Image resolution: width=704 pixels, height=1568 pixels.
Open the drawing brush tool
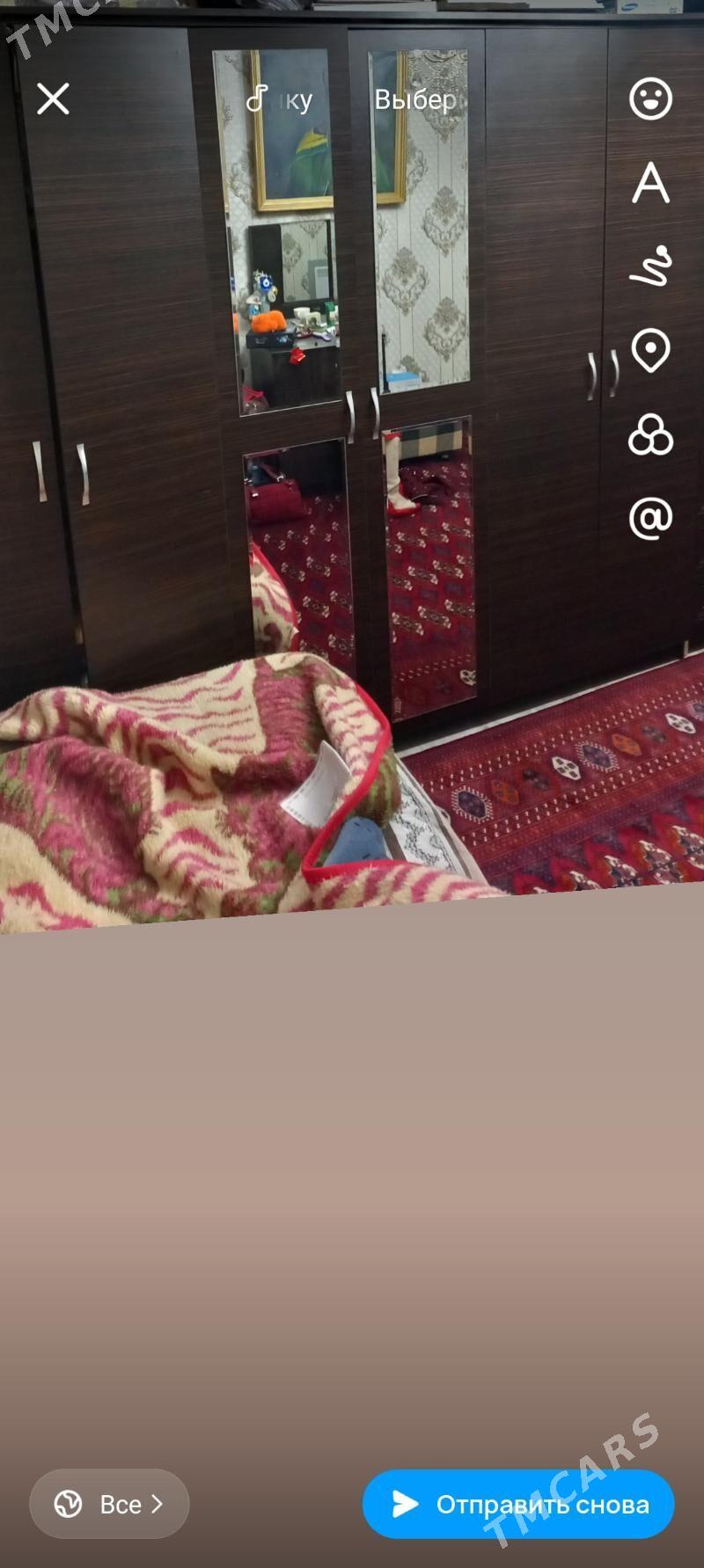[650, 266]
